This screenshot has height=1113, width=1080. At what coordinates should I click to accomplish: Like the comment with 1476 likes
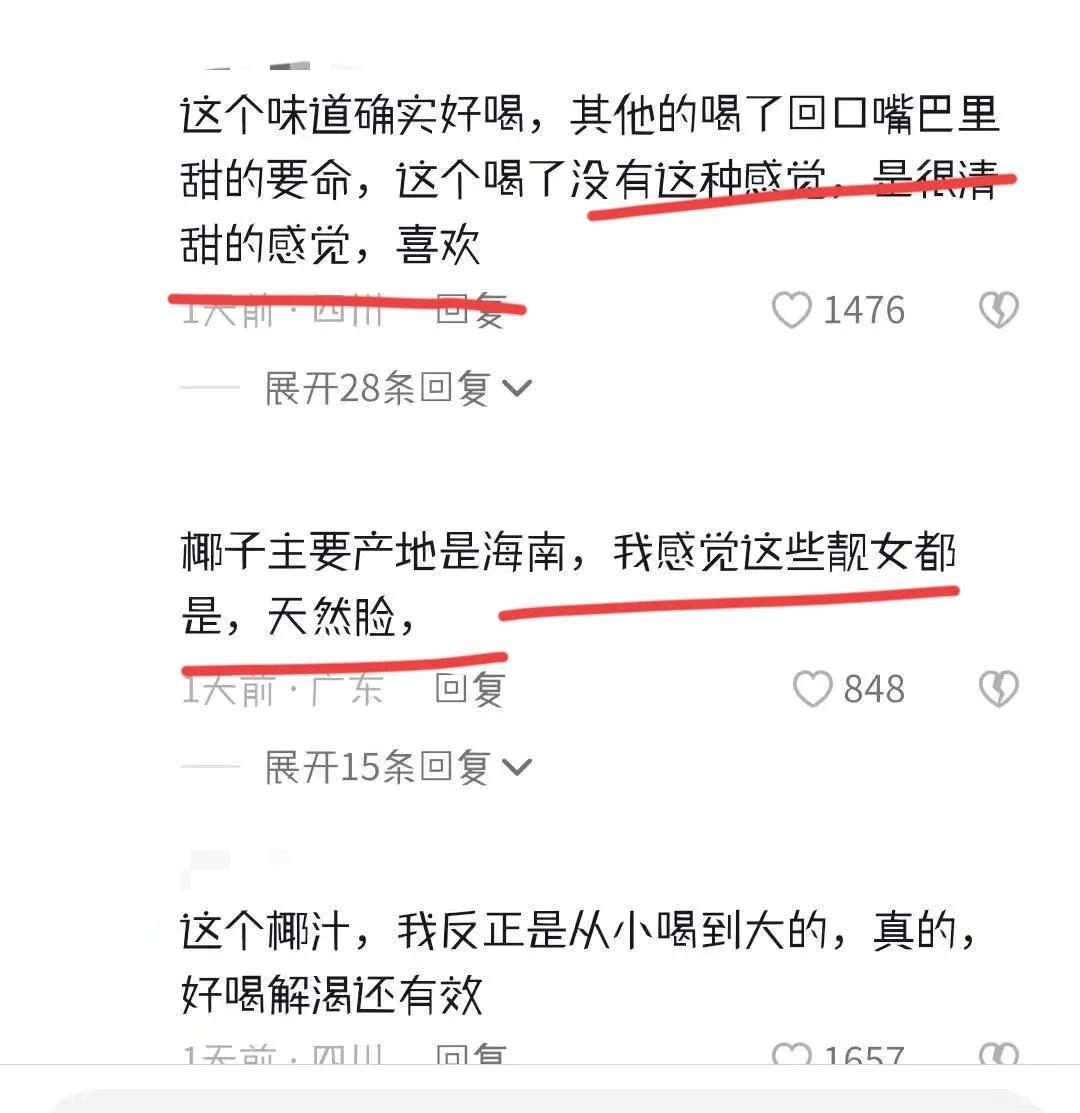tap(792, 311)
